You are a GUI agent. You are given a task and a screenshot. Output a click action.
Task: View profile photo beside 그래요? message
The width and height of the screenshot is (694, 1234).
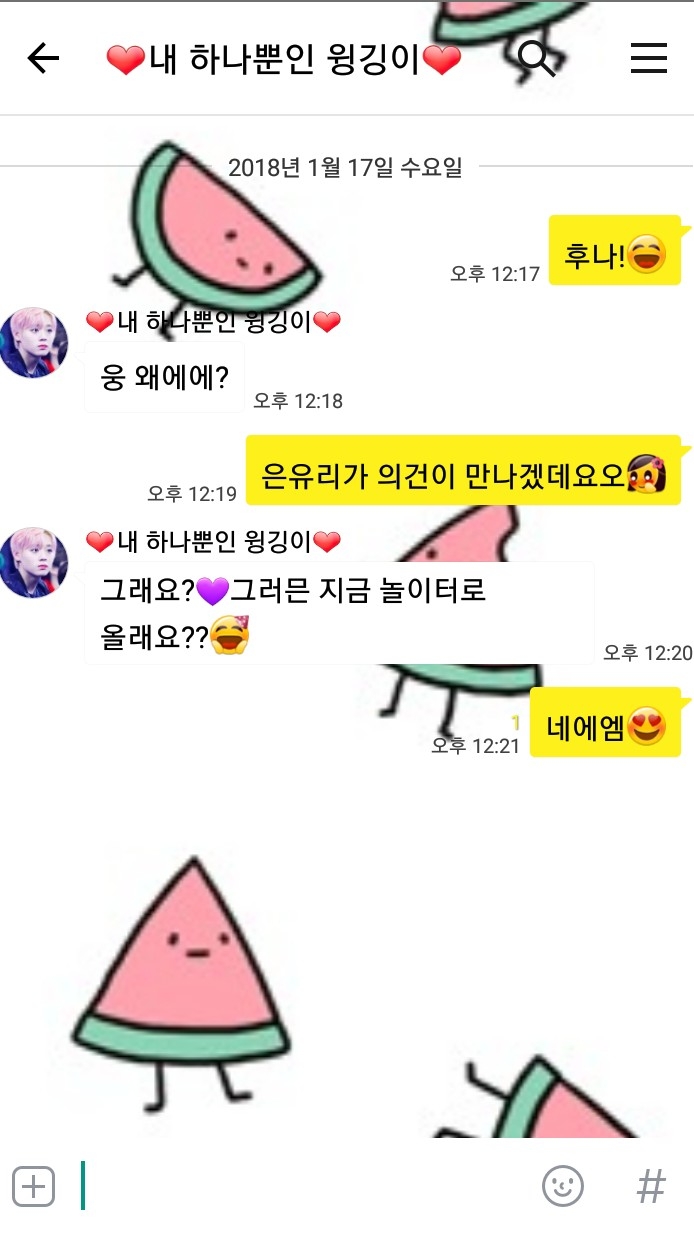pos(34,563)
